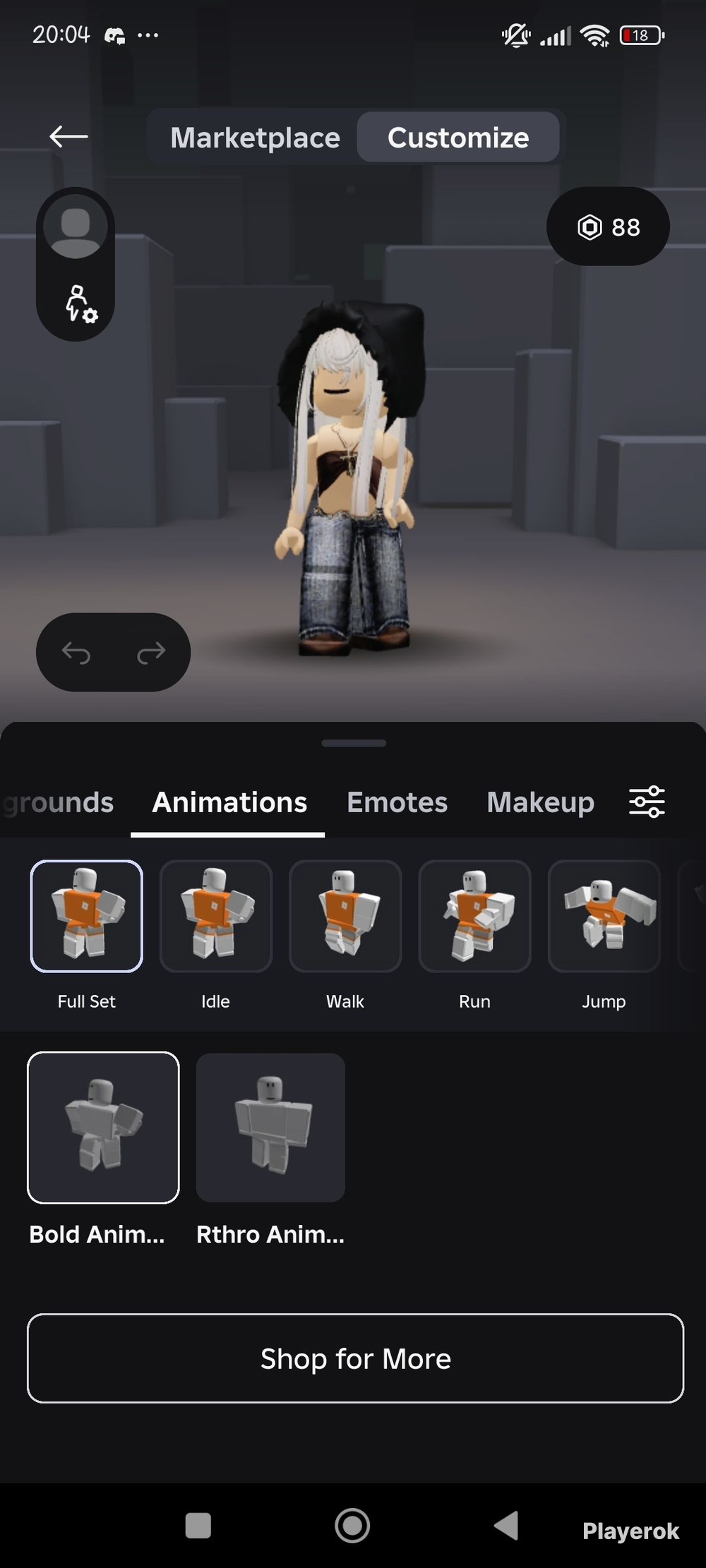Select the Customize tab

pos(458,138)
